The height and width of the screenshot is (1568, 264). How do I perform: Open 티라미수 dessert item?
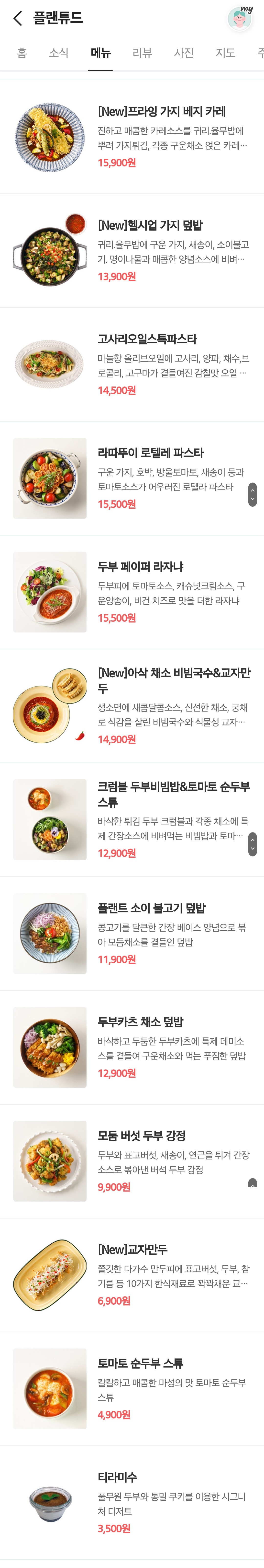(x=117, y=1477)
